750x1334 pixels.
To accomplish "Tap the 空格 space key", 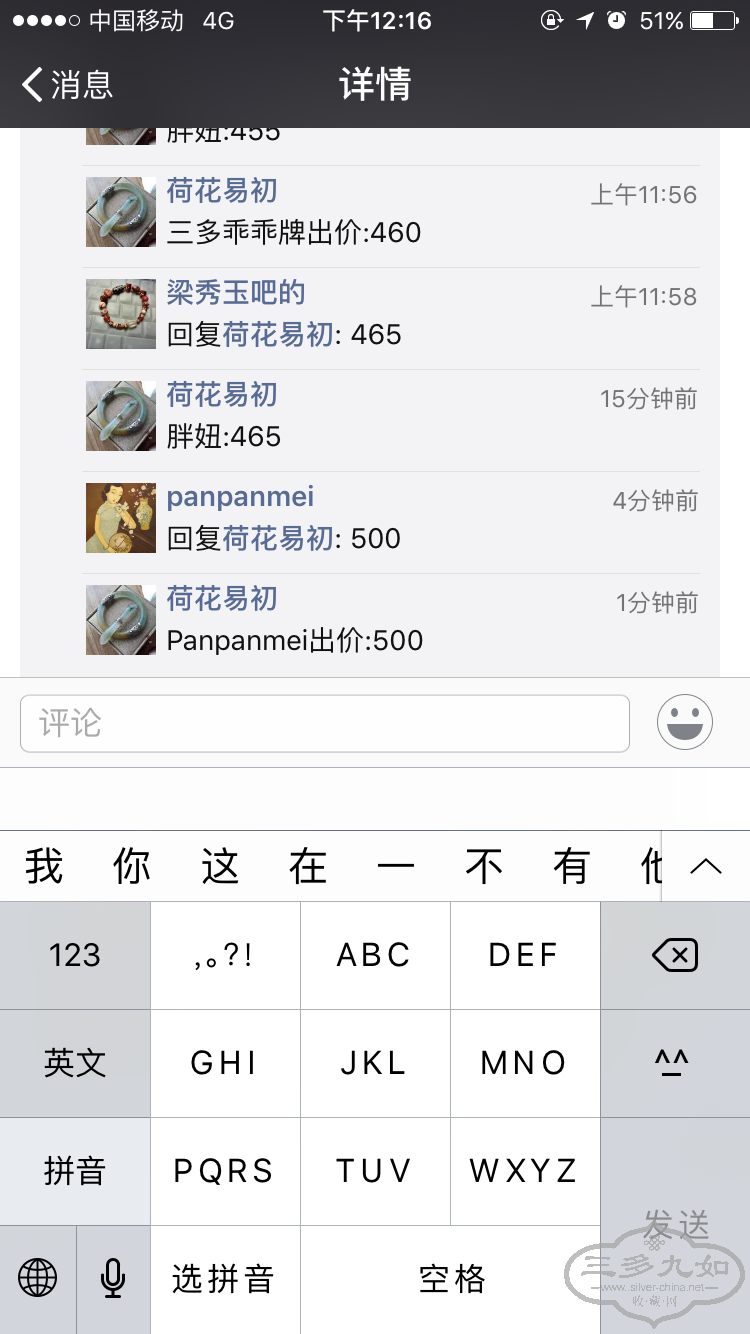I will (451, 1279).
